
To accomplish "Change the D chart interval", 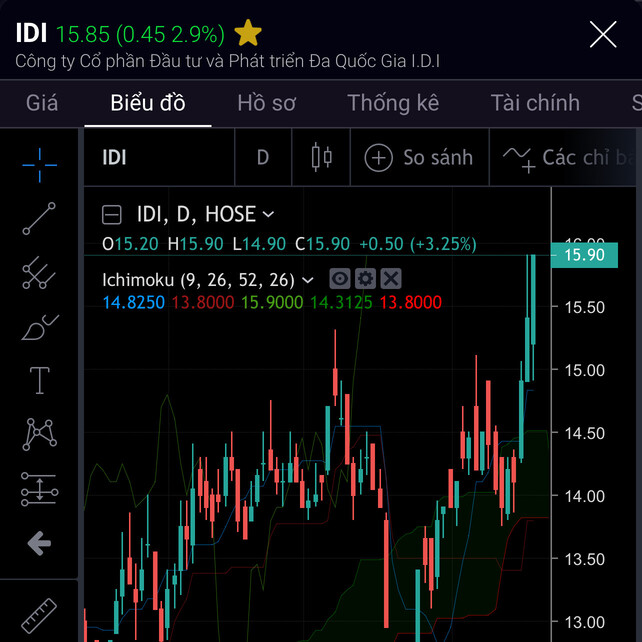I will (263, 158).
